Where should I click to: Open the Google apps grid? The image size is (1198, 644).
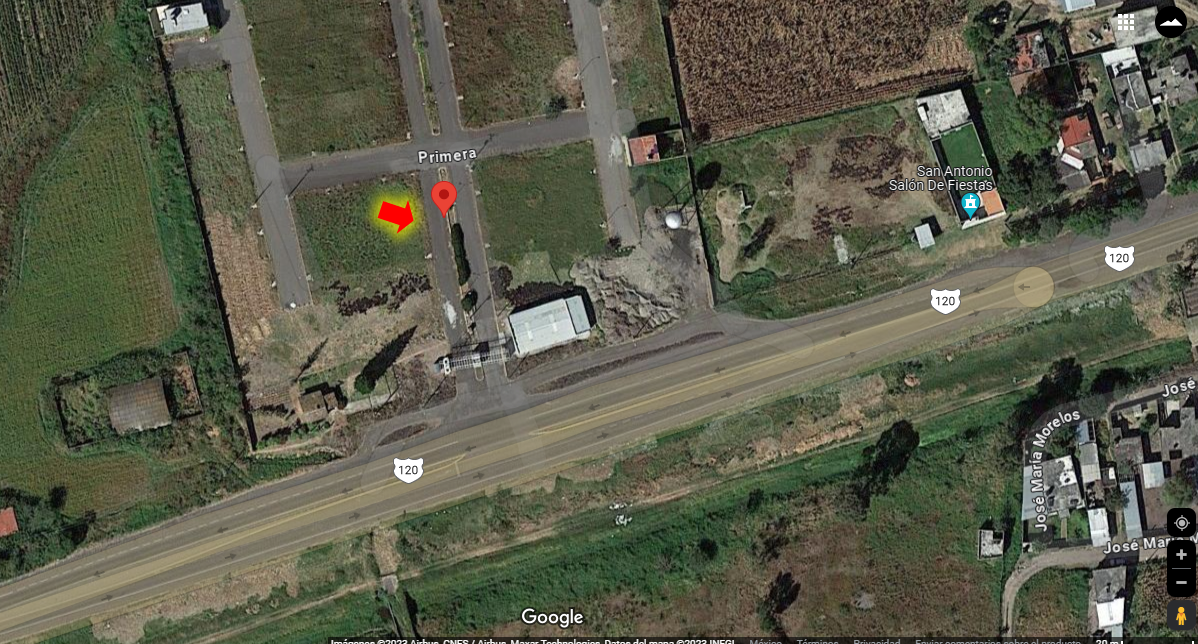point(1126,22)
